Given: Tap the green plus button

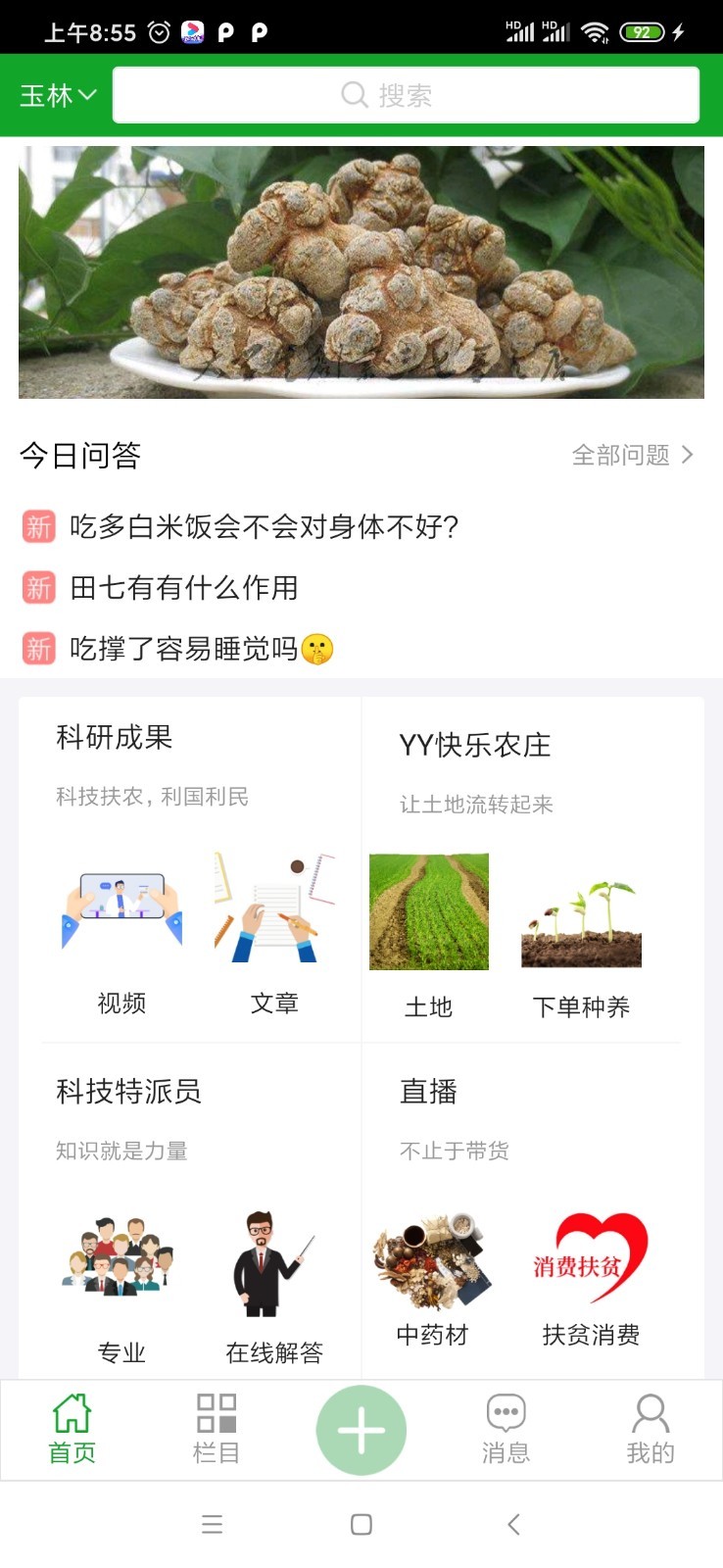Looking at the screenshot, I should (361, 1431).
